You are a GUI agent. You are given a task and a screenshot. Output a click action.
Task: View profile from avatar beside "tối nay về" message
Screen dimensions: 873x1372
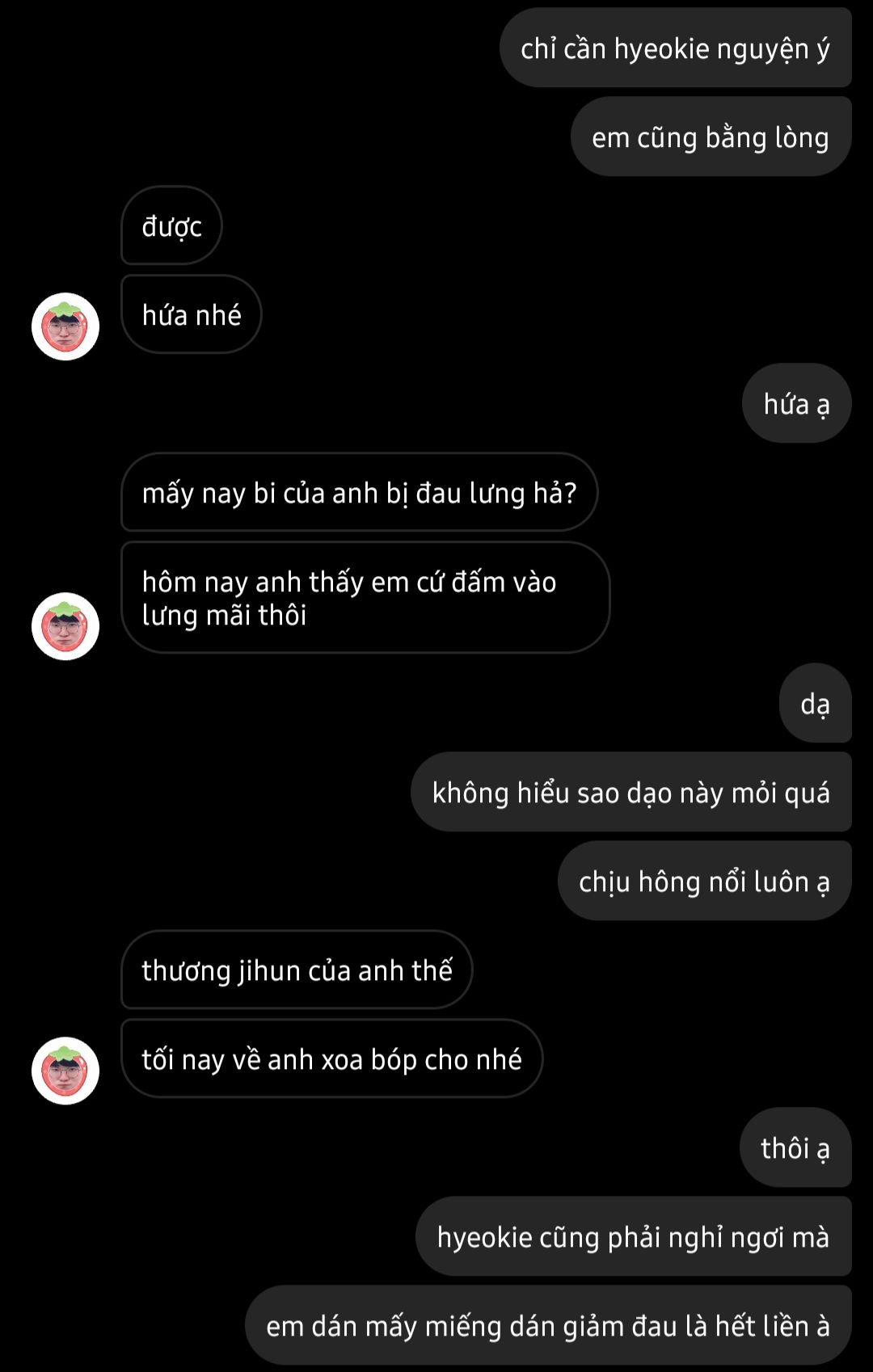coord(65,1071)
